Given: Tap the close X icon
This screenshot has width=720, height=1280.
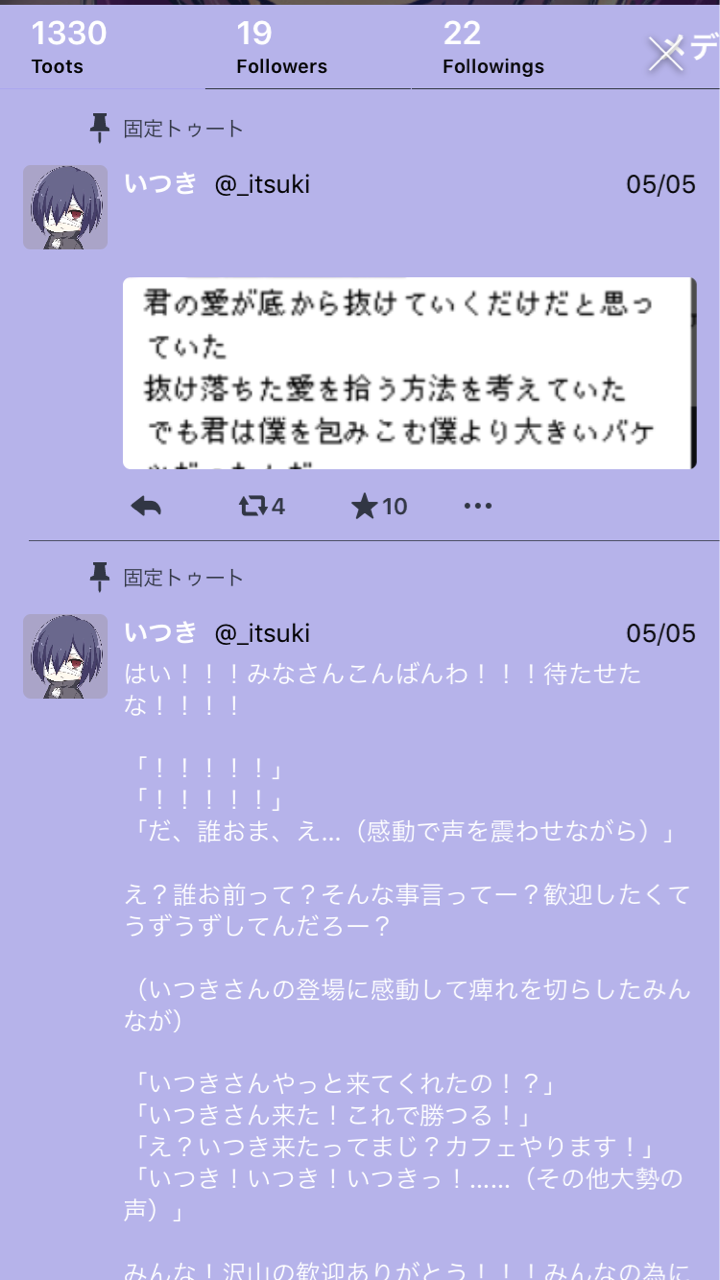Looking at the screenshot, I should 666,53.
